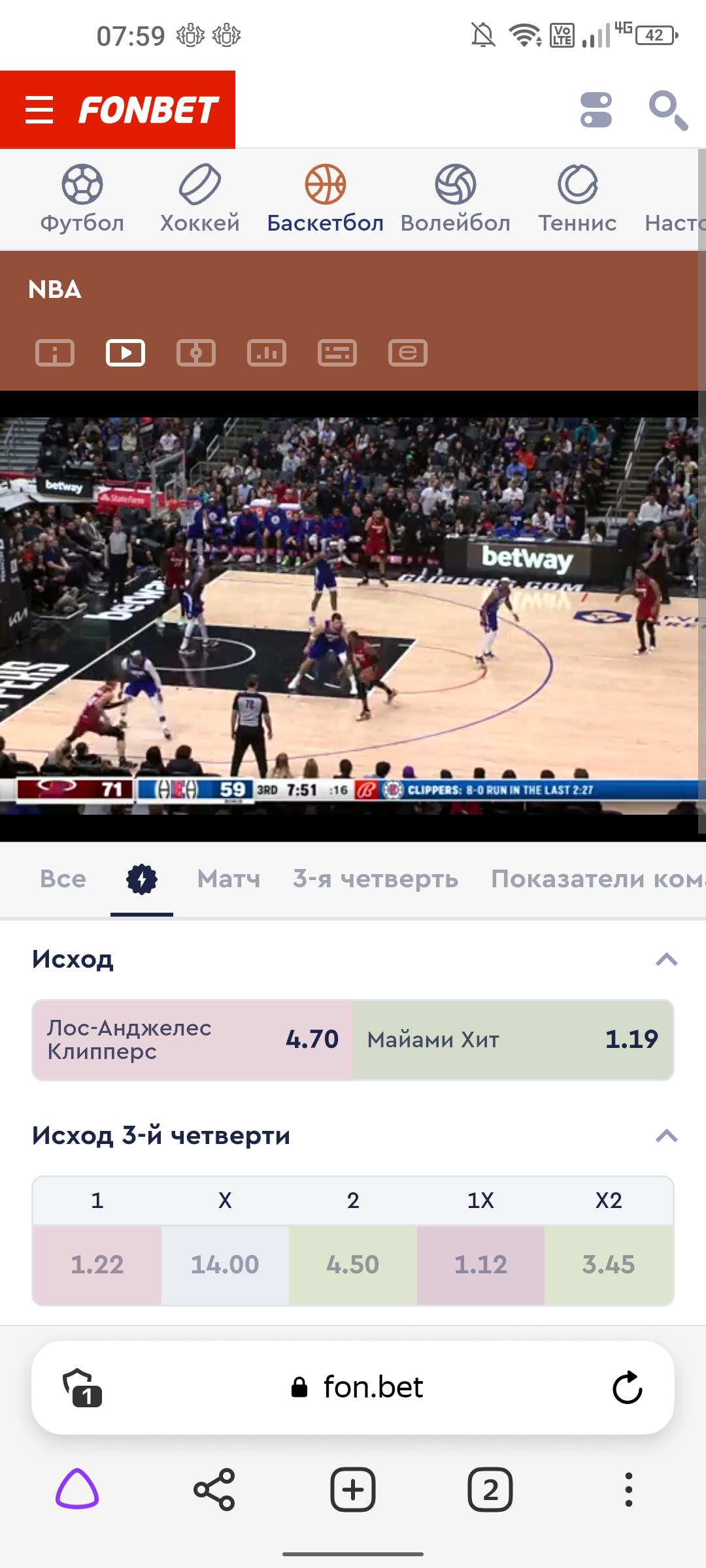This screenshot has width=706, height=1568.
Task: Collapse the Исход 3-й четверти section
Action: coord(666,1136)
